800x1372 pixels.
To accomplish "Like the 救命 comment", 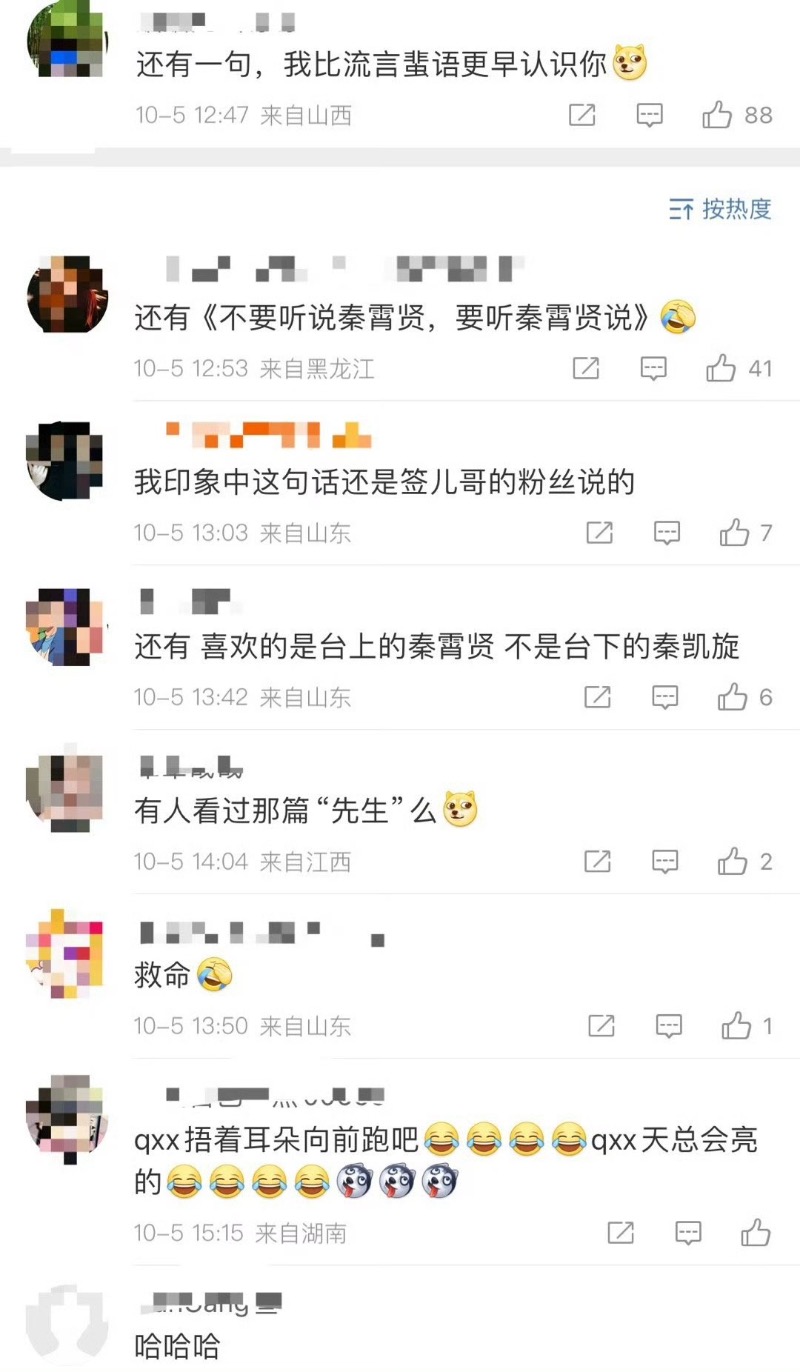I will 736,1025.
